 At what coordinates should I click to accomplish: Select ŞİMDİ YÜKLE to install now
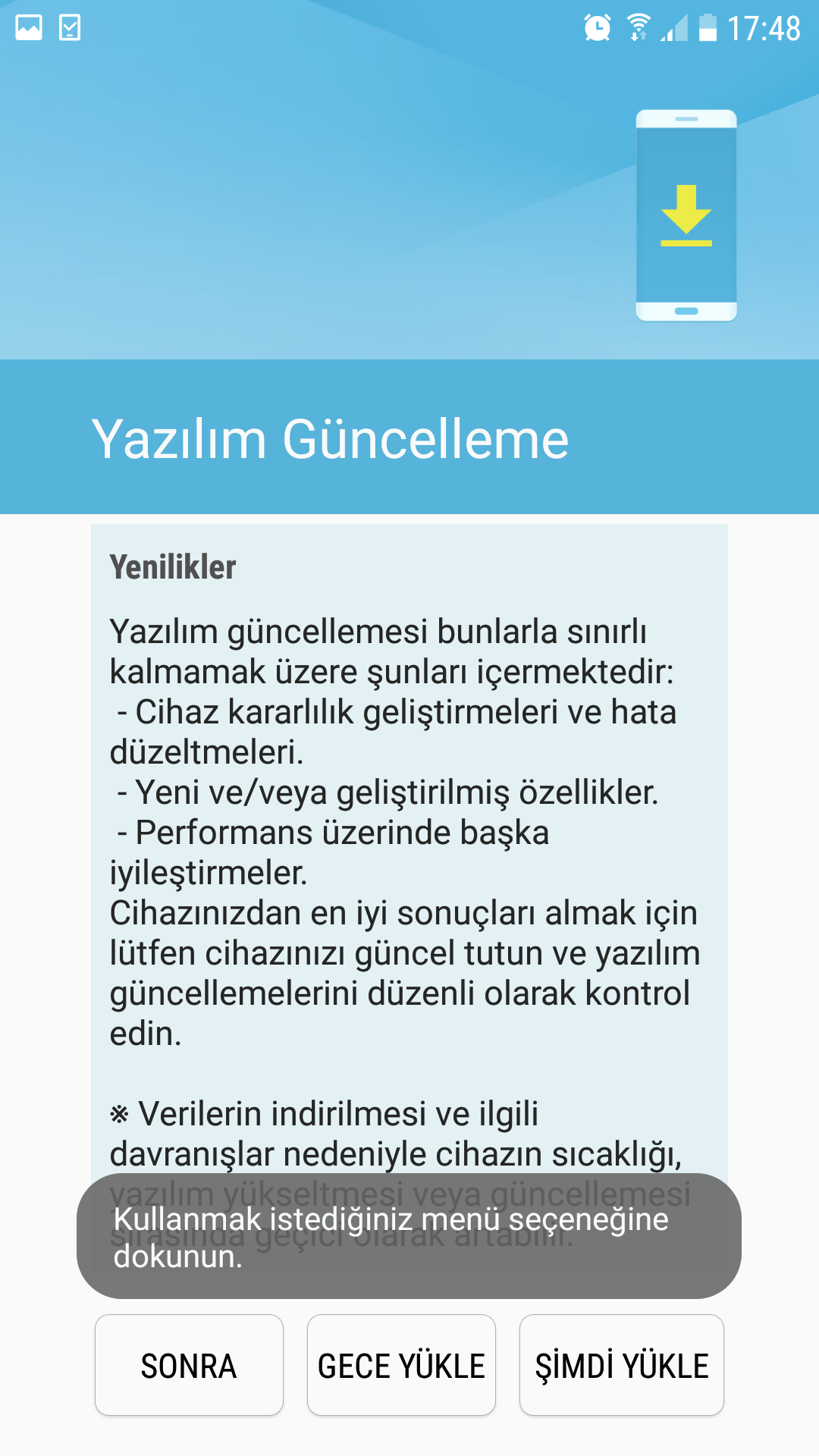(x=621, y=1365)
